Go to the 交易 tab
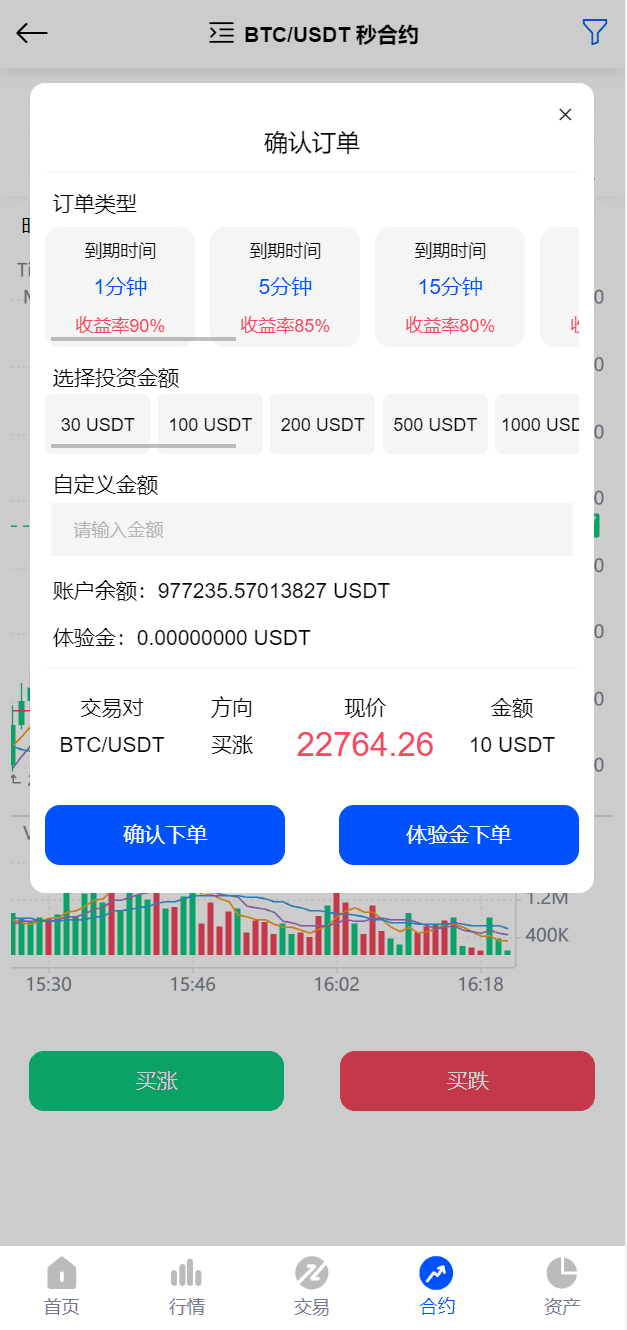Image resolution: width=627 pixels, height=1330 pixels. coord(312,1286)
